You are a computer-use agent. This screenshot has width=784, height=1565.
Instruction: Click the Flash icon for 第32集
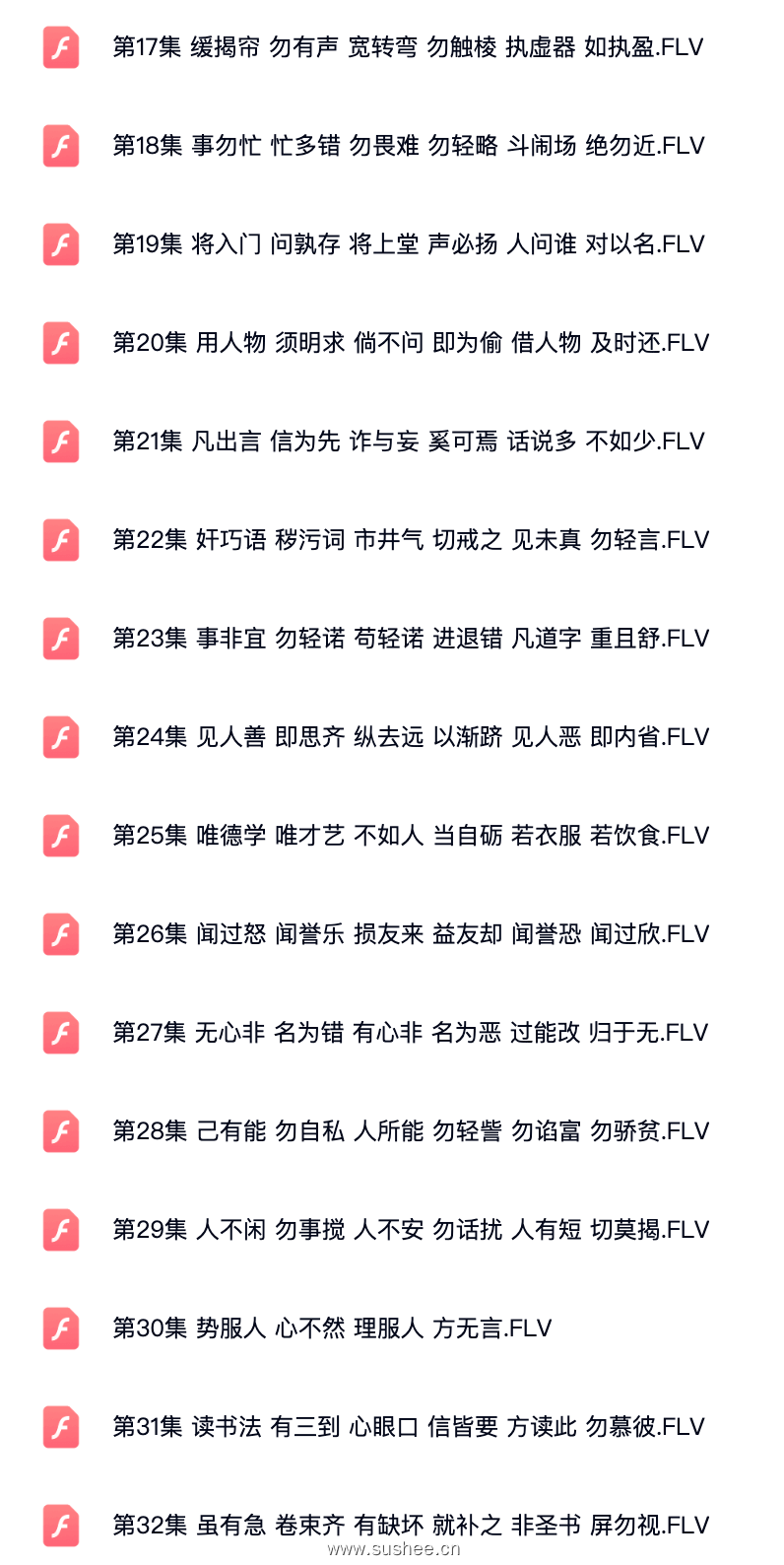60,1523
